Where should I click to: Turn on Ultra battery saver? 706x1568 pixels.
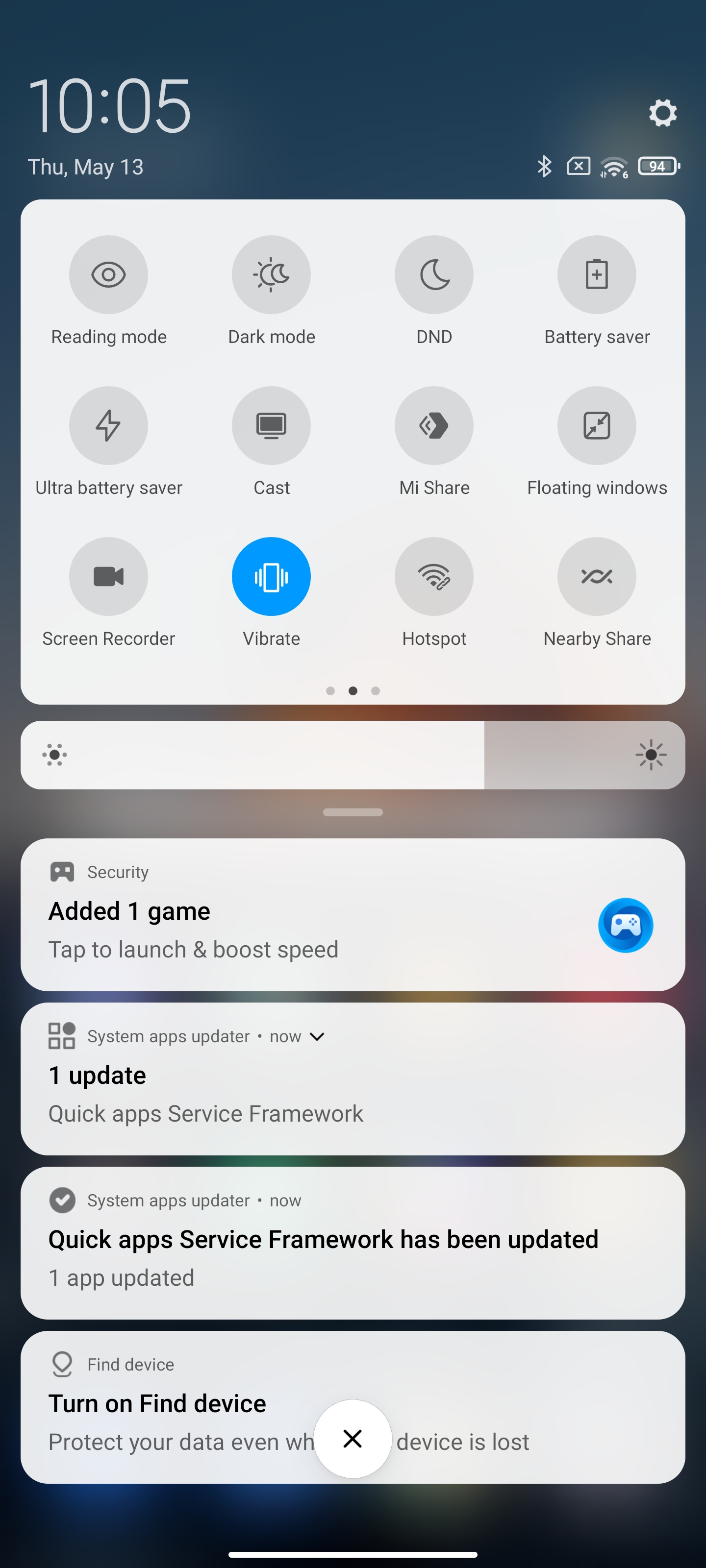(108, 425)
